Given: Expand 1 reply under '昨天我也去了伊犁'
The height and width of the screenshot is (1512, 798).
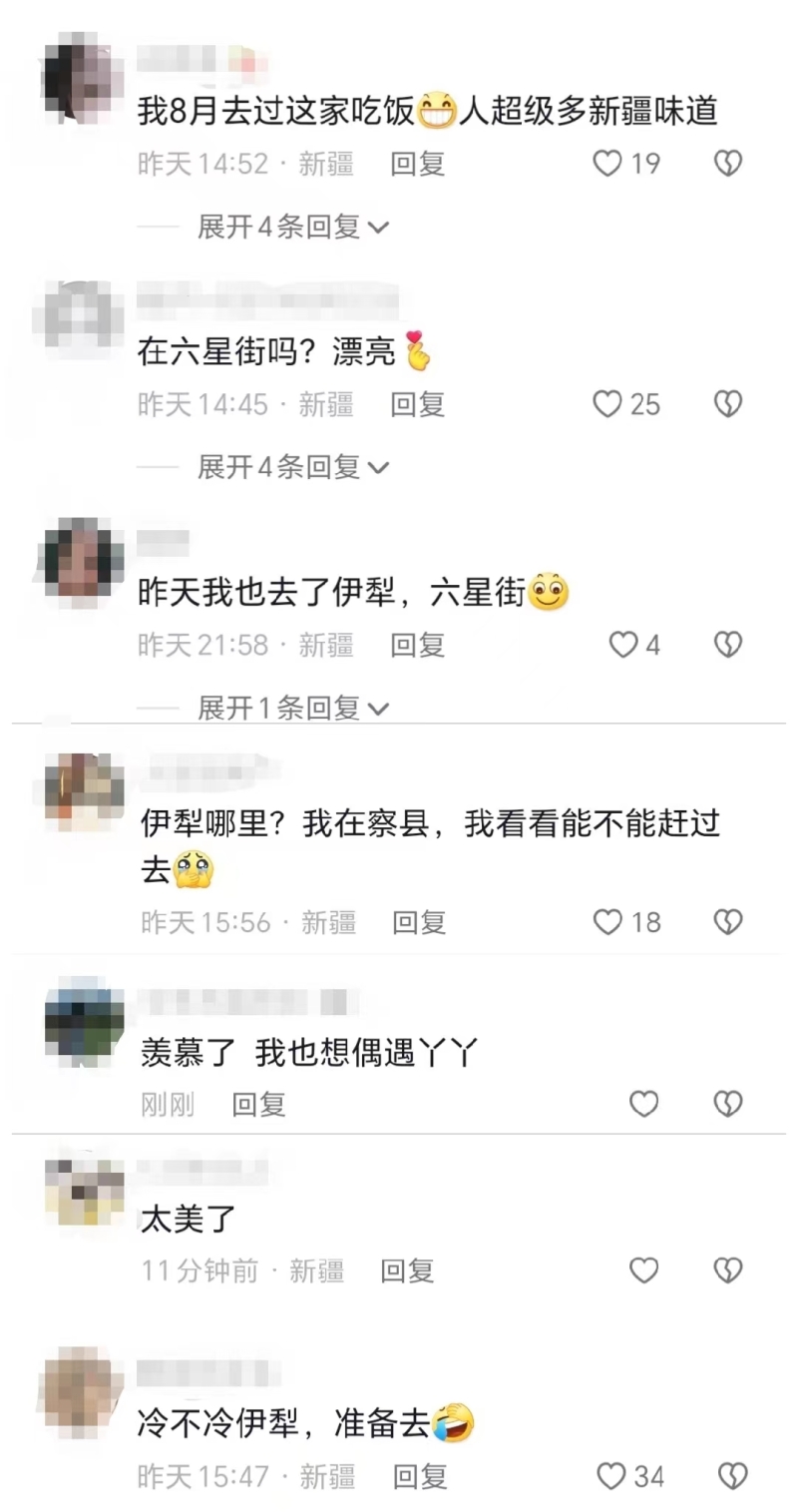Looking at the screenshot, I should click(x=291, y=708).
